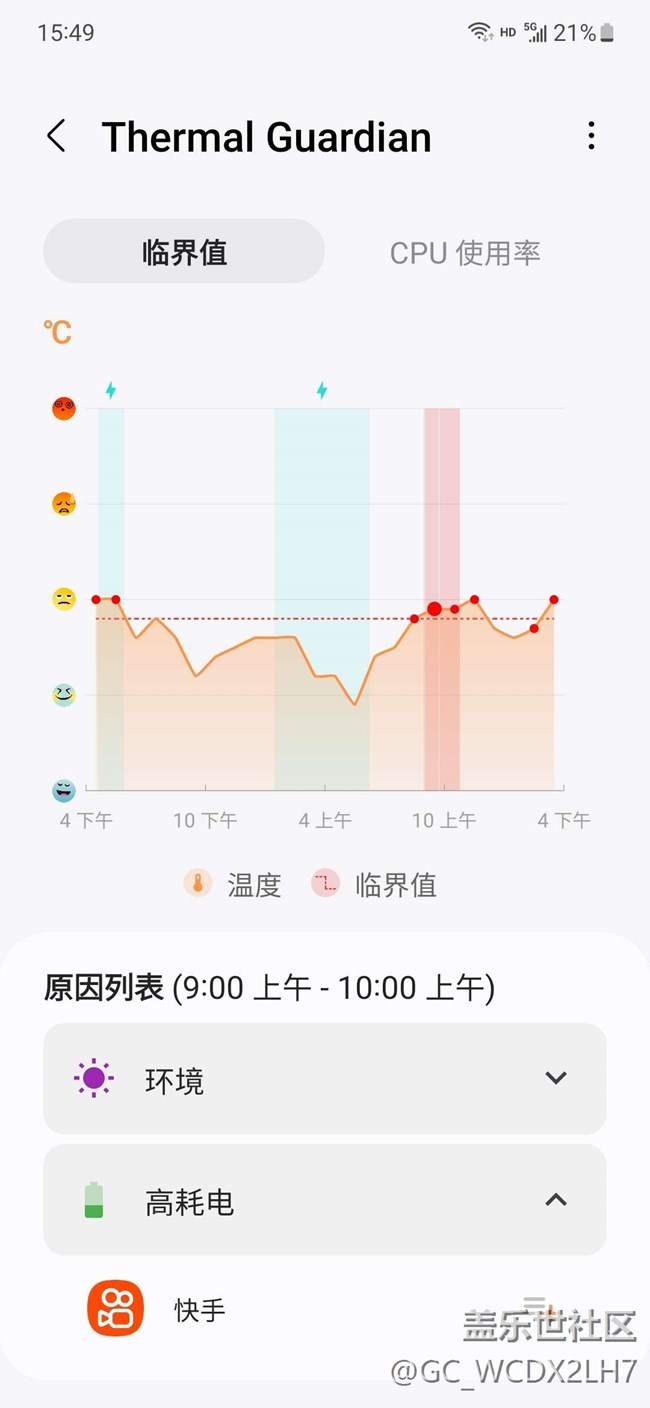
Task: Expand the 环境 cause row
Action: pos(325,1078)
